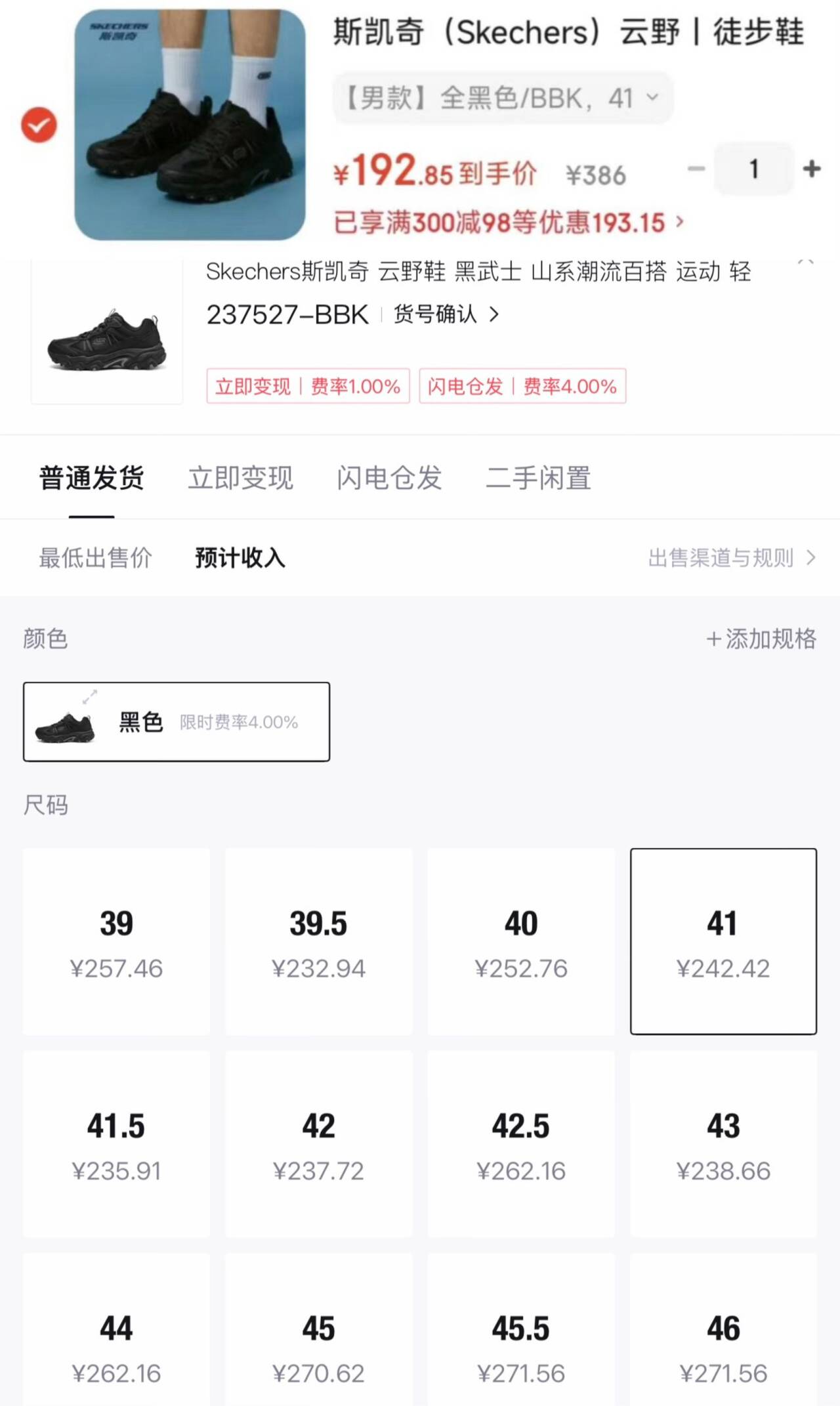Increase quantity with the plus button
This screenshot has height=1406, width=840.
pos(812,169)
